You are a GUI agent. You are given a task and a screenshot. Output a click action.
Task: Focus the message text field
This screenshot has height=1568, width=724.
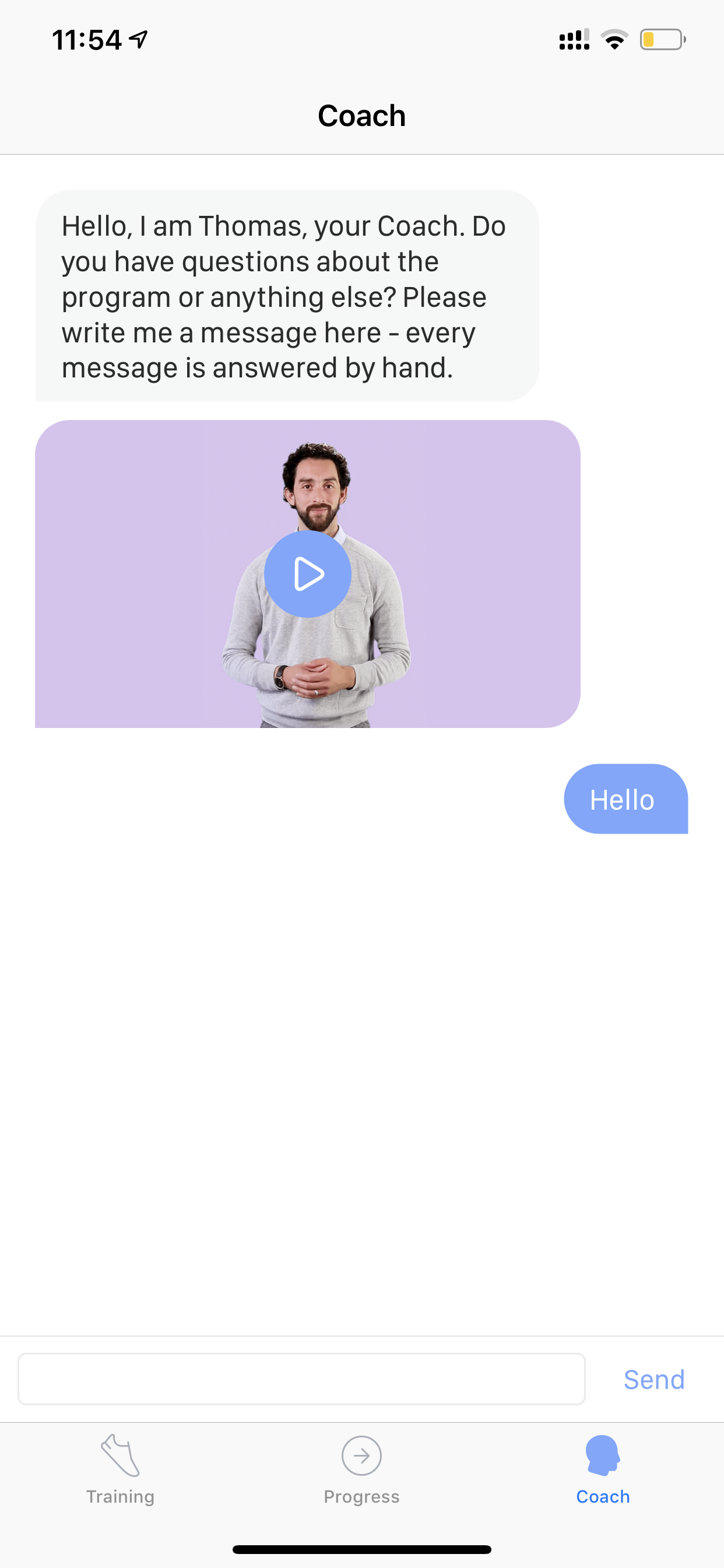point(302,1378)
